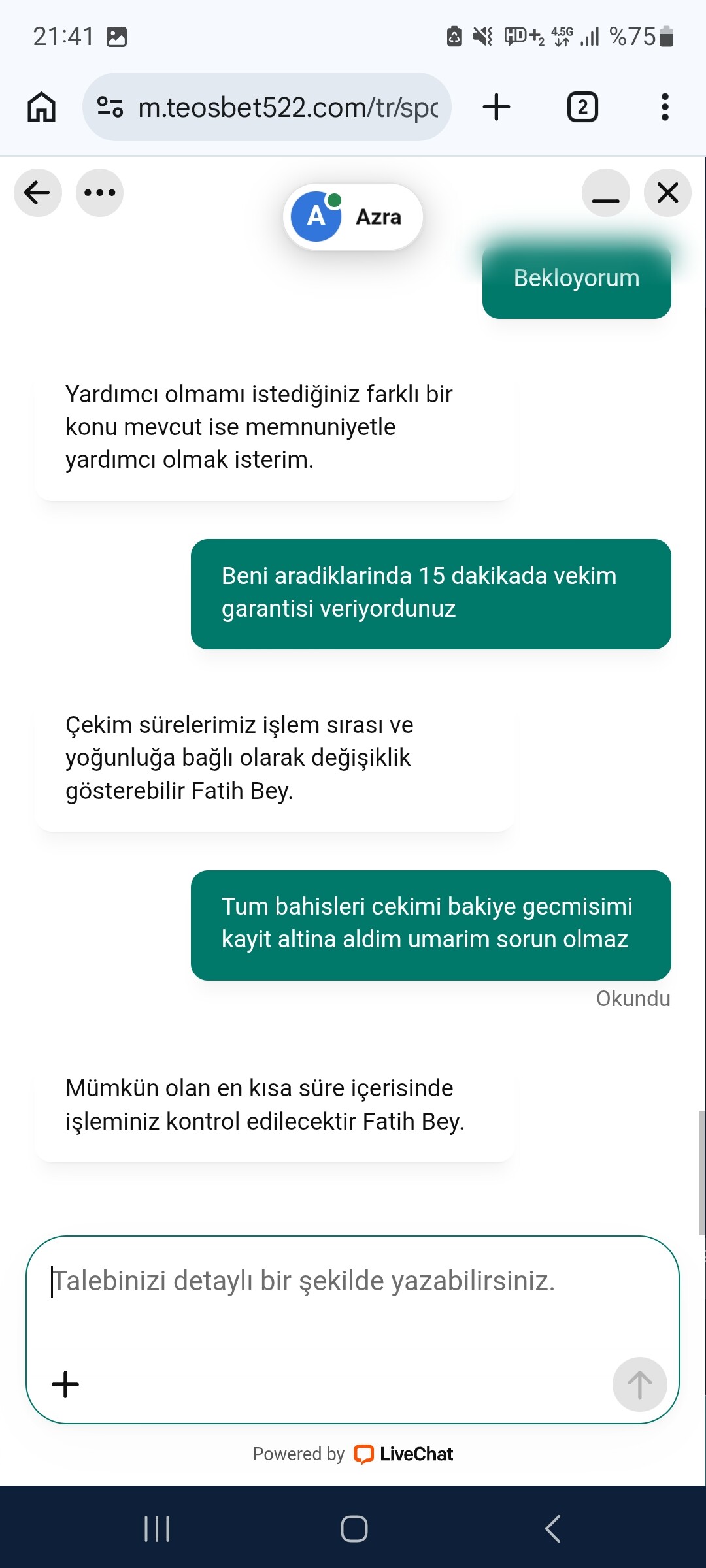View the open browser tabs
Image resolution: width=706 pixels, height=1568 pixels.
point(582,107)
